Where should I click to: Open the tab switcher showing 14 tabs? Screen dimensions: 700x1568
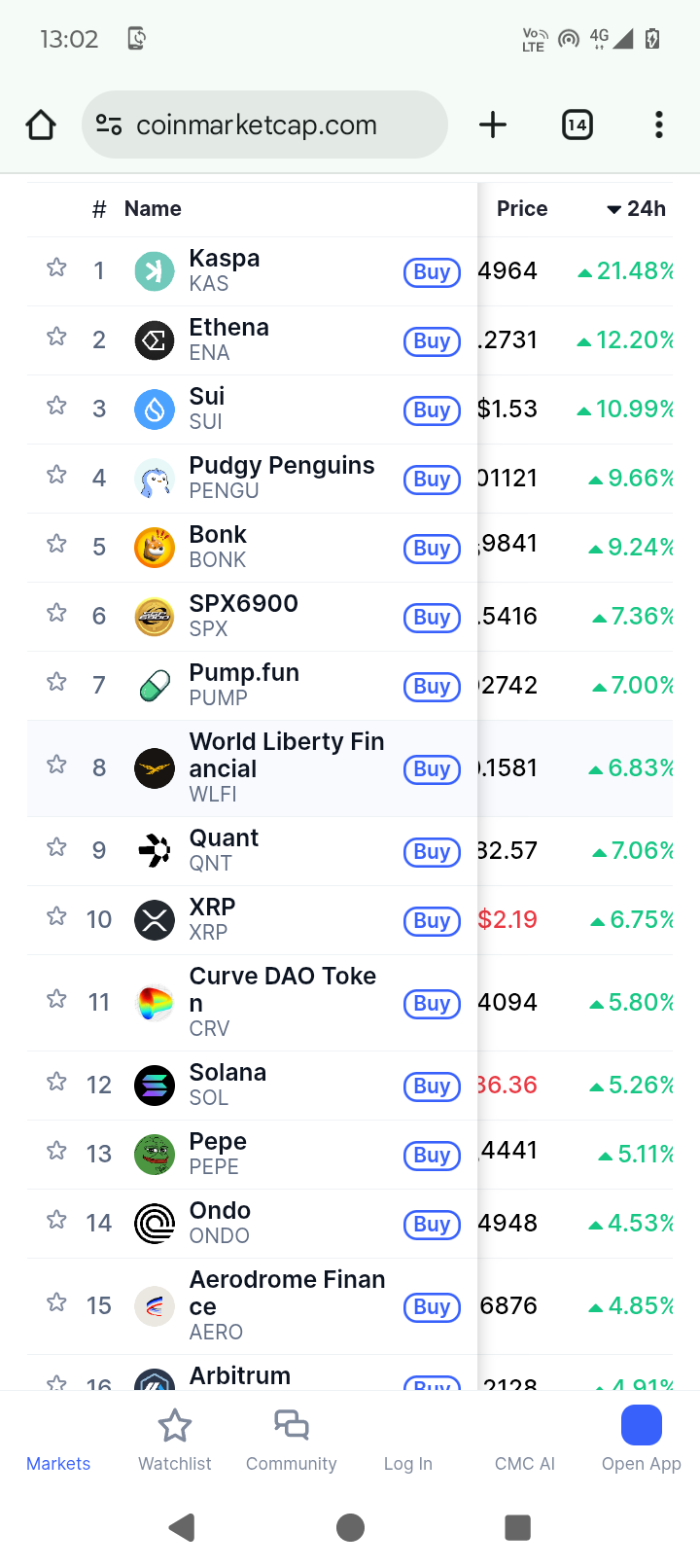coord(577,125)
